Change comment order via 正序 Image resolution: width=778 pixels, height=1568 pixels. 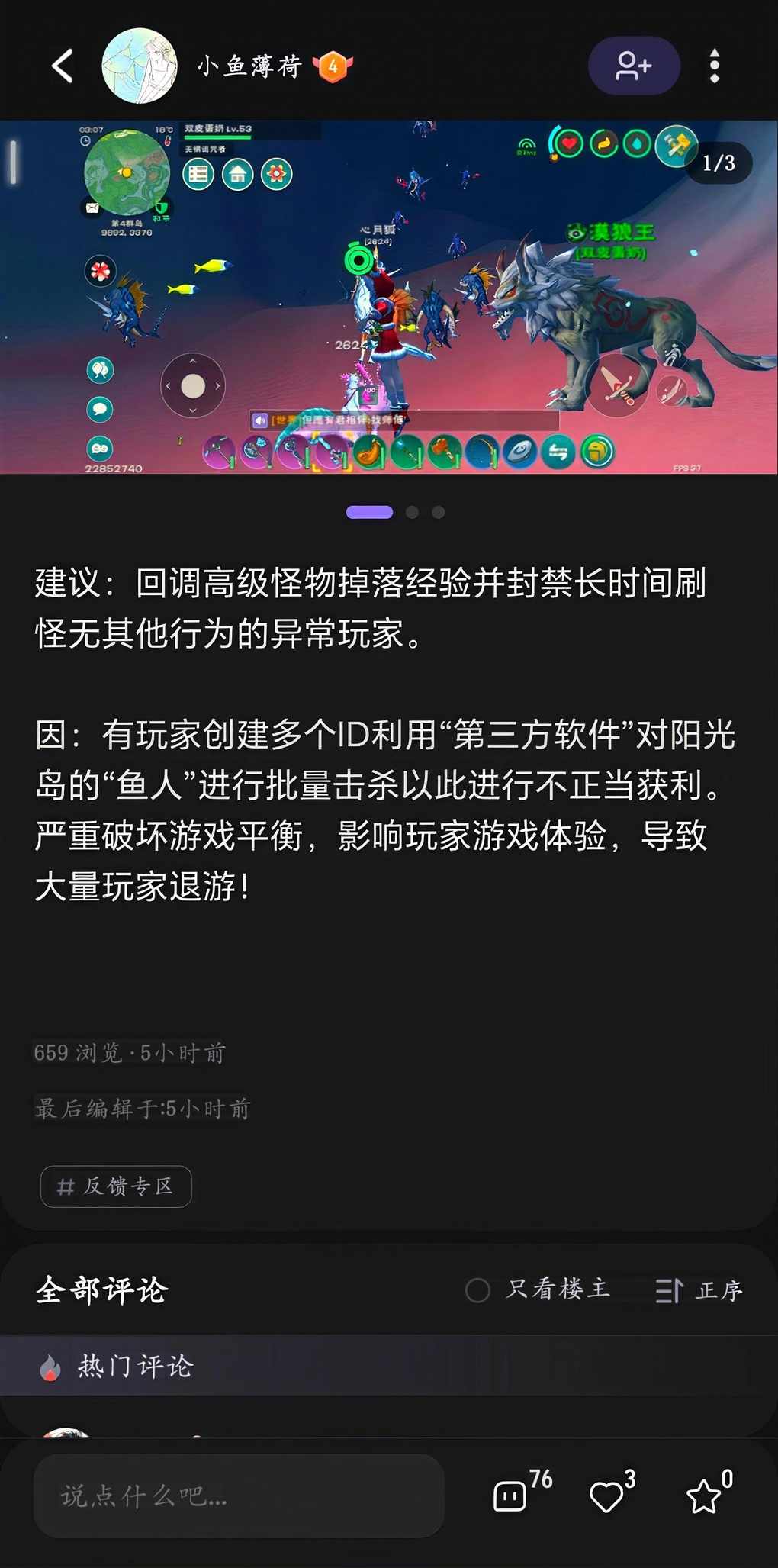coord(699,1290)
